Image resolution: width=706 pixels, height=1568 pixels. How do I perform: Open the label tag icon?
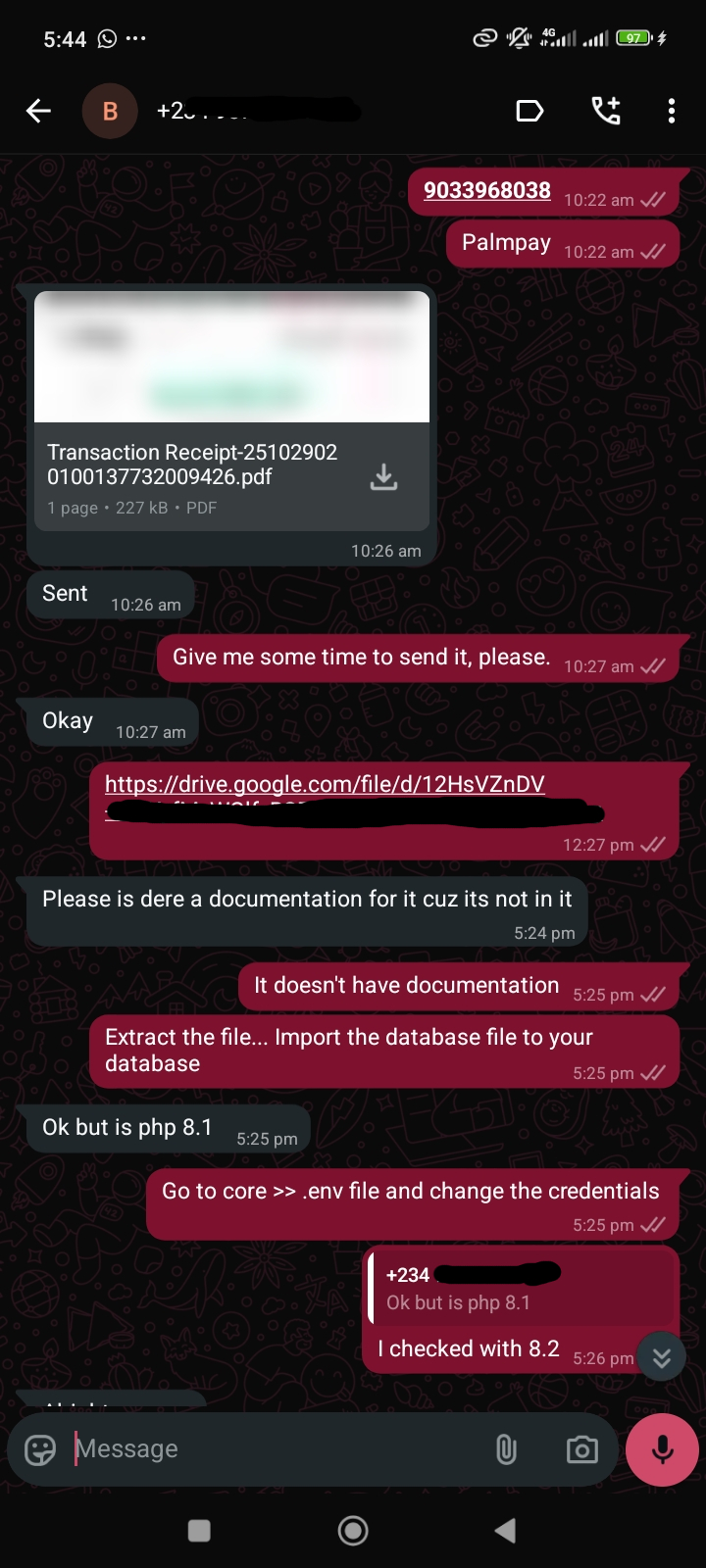pos(529,111)
